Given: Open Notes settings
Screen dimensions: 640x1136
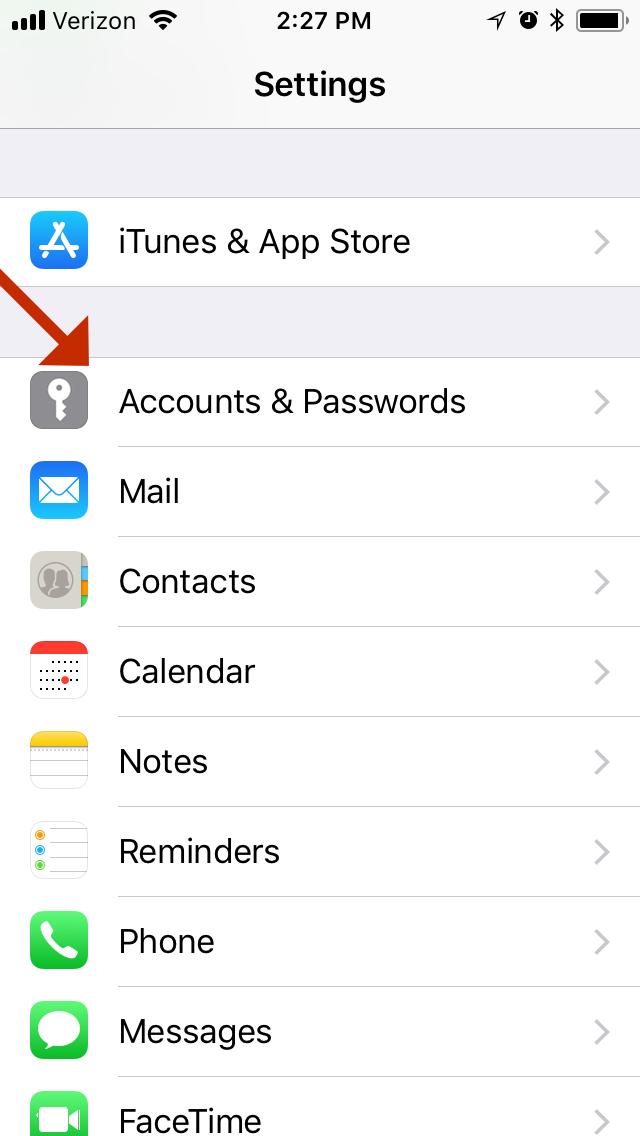Looking at the screenshot, I should click(x=320, y=761).
